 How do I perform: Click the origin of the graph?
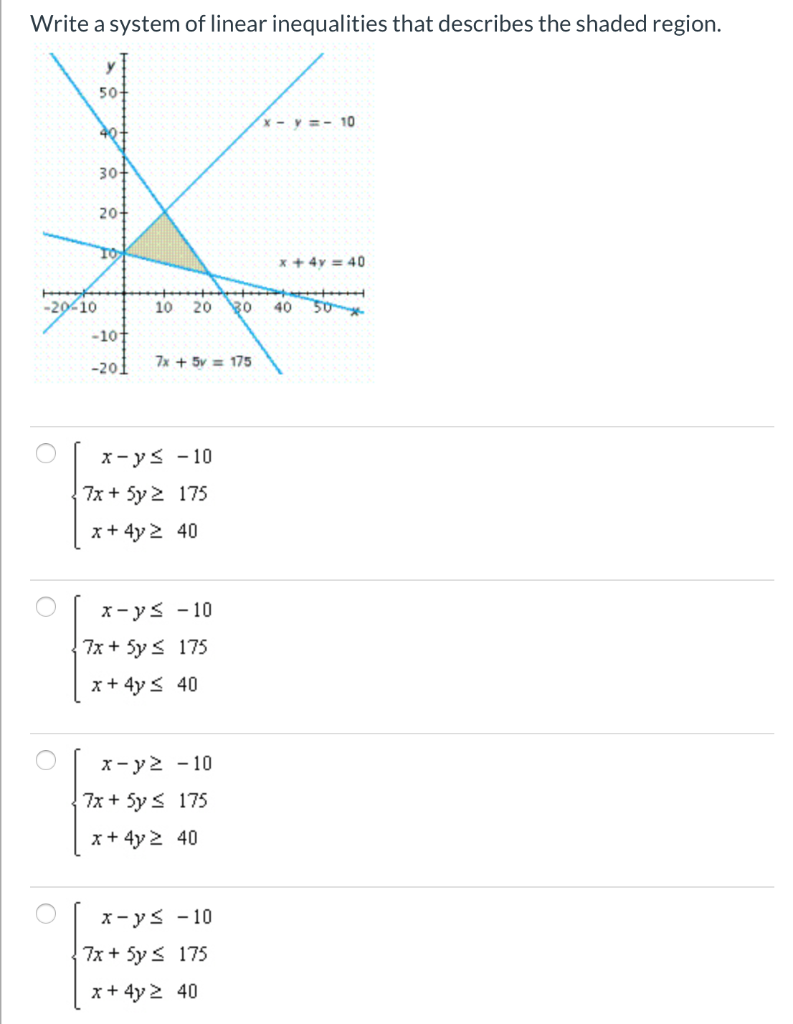(x=124, y=295)
